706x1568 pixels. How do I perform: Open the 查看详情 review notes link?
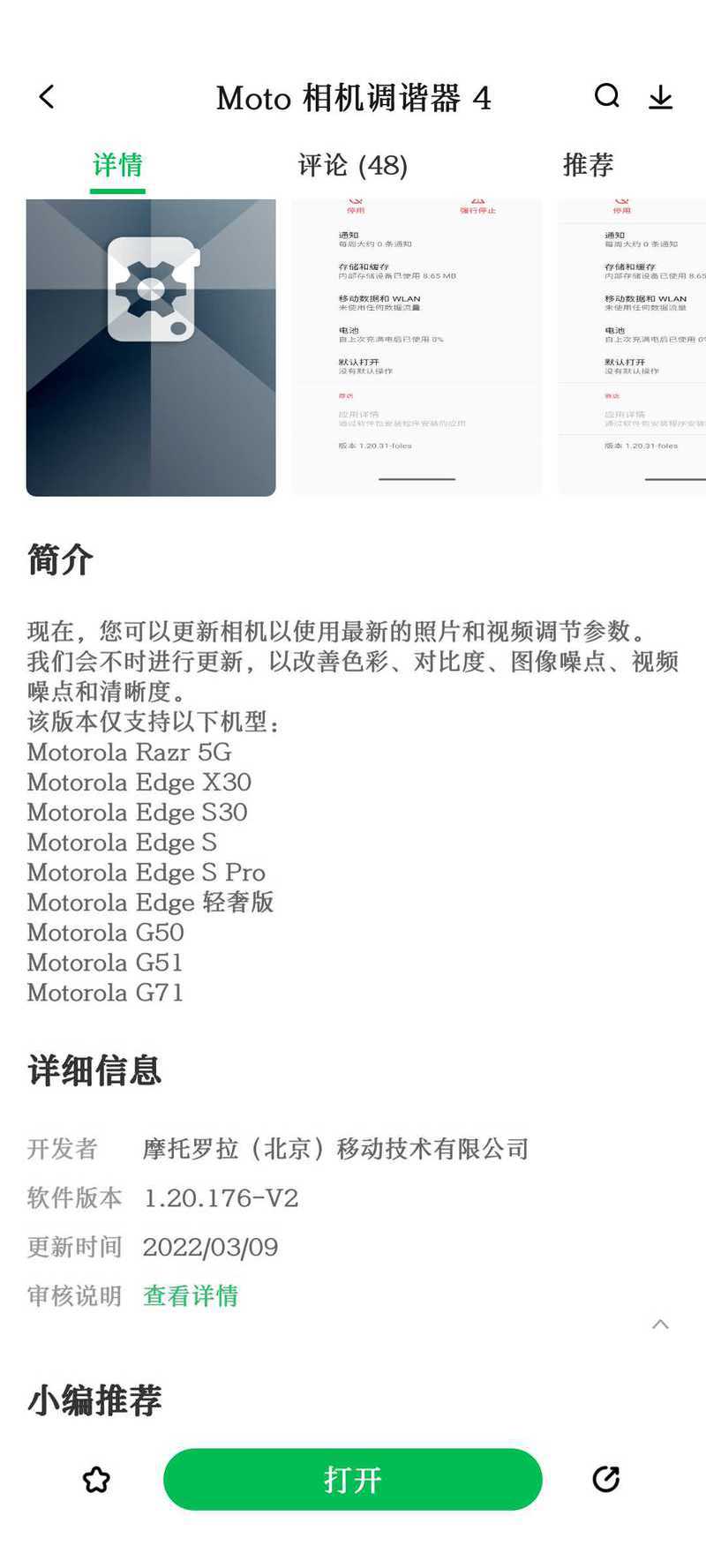pyautogui.click(x=191, y=1295)
